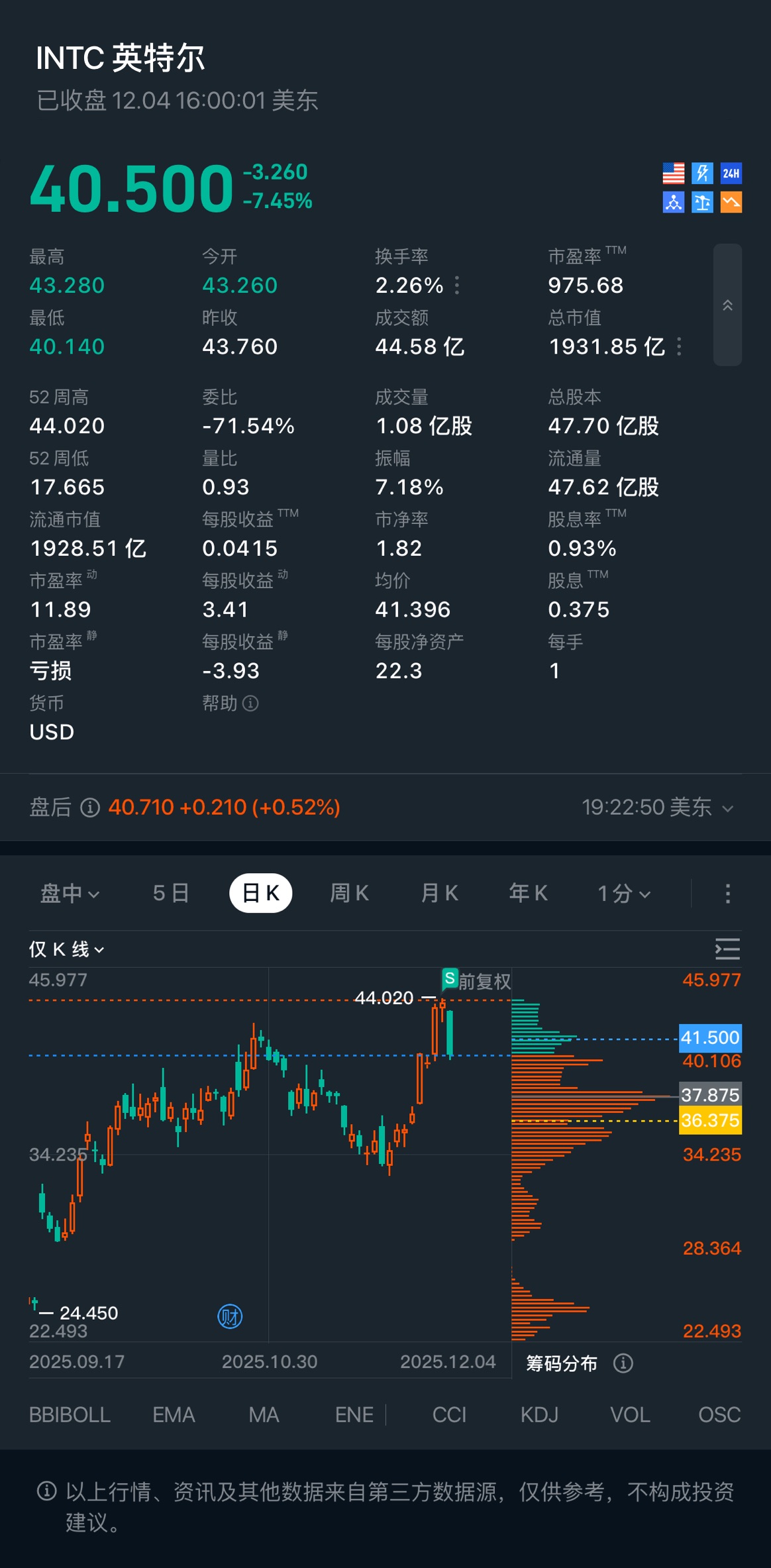Open chart options overflow menu
This screenshot has height=1568, width=771.
click(x=727, y=894)
